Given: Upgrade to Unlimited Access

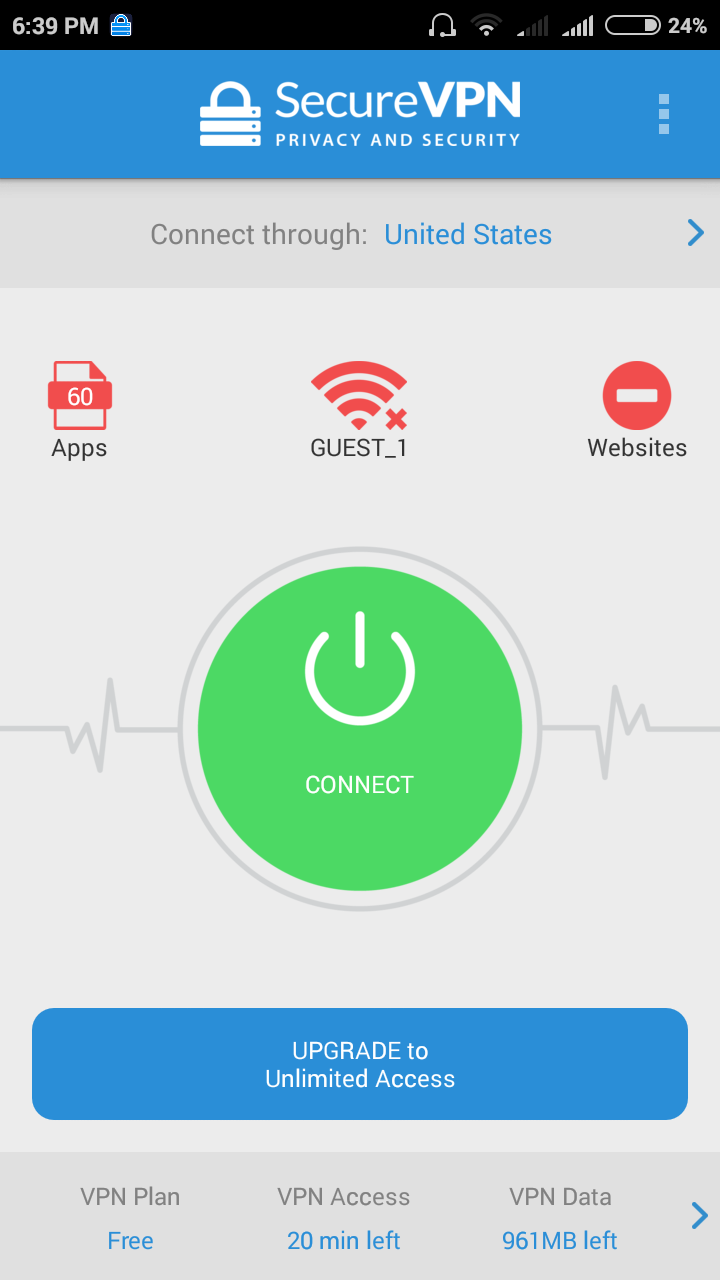Looking at the screenshot, I should (x=360, y=1064).
